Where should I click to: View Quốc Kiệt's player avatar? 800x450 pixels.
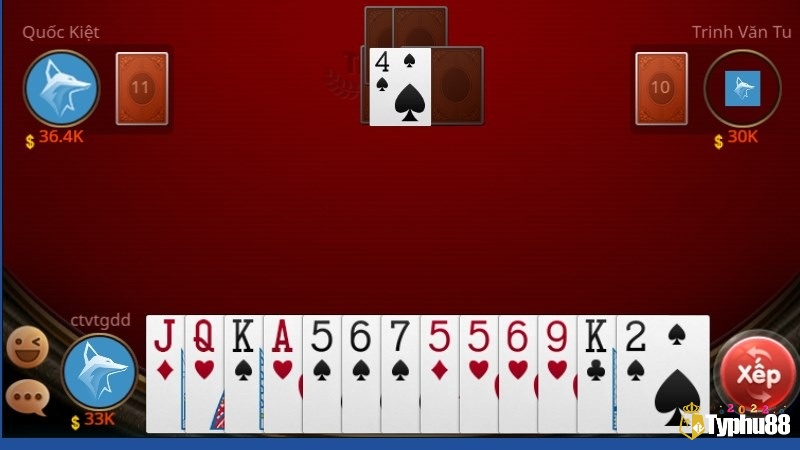60,88
